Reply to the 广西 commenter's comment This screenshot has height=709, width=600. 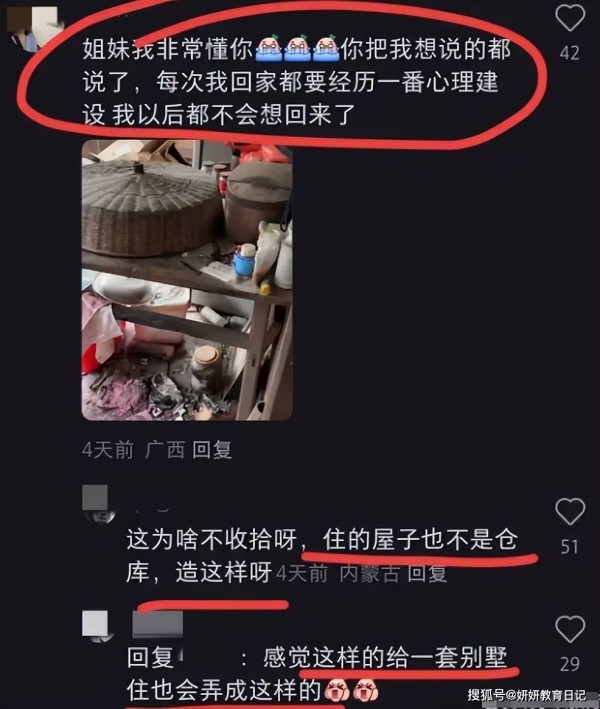coord(212,450)
